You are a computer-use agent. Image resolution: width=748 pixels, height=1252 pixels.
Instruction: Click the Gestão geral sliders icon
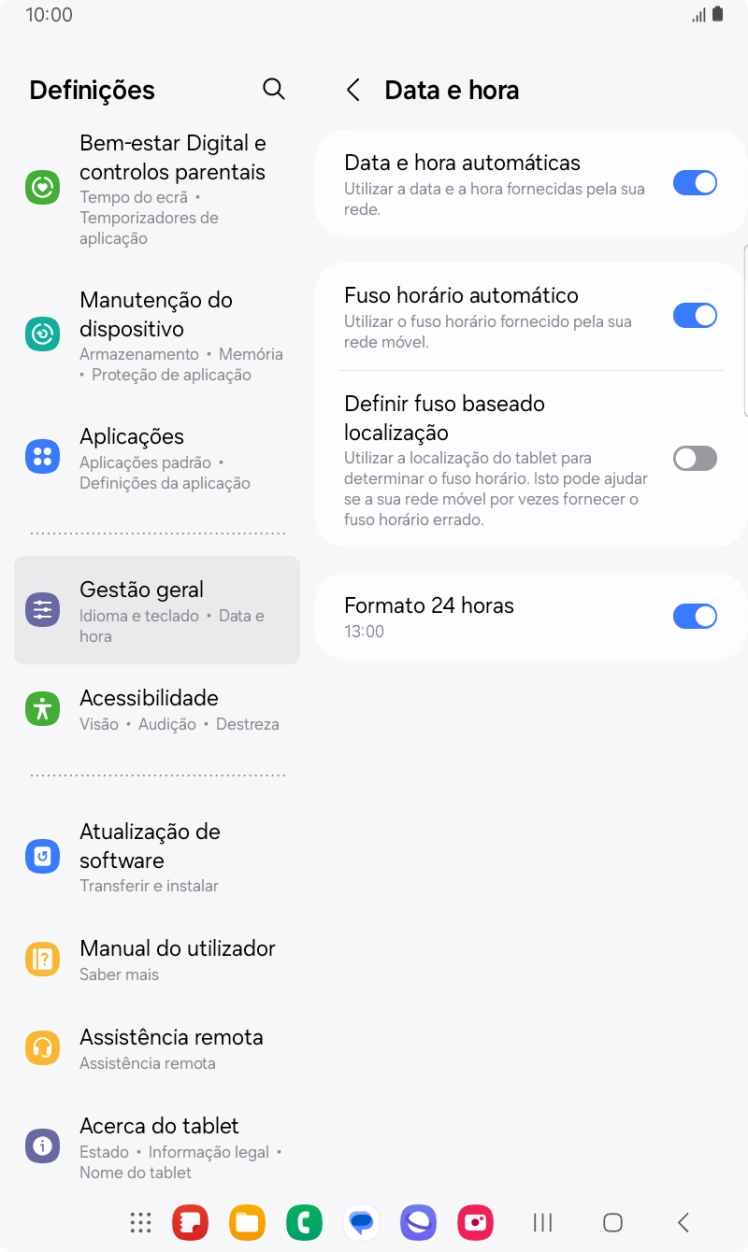[x=42, y=608]
